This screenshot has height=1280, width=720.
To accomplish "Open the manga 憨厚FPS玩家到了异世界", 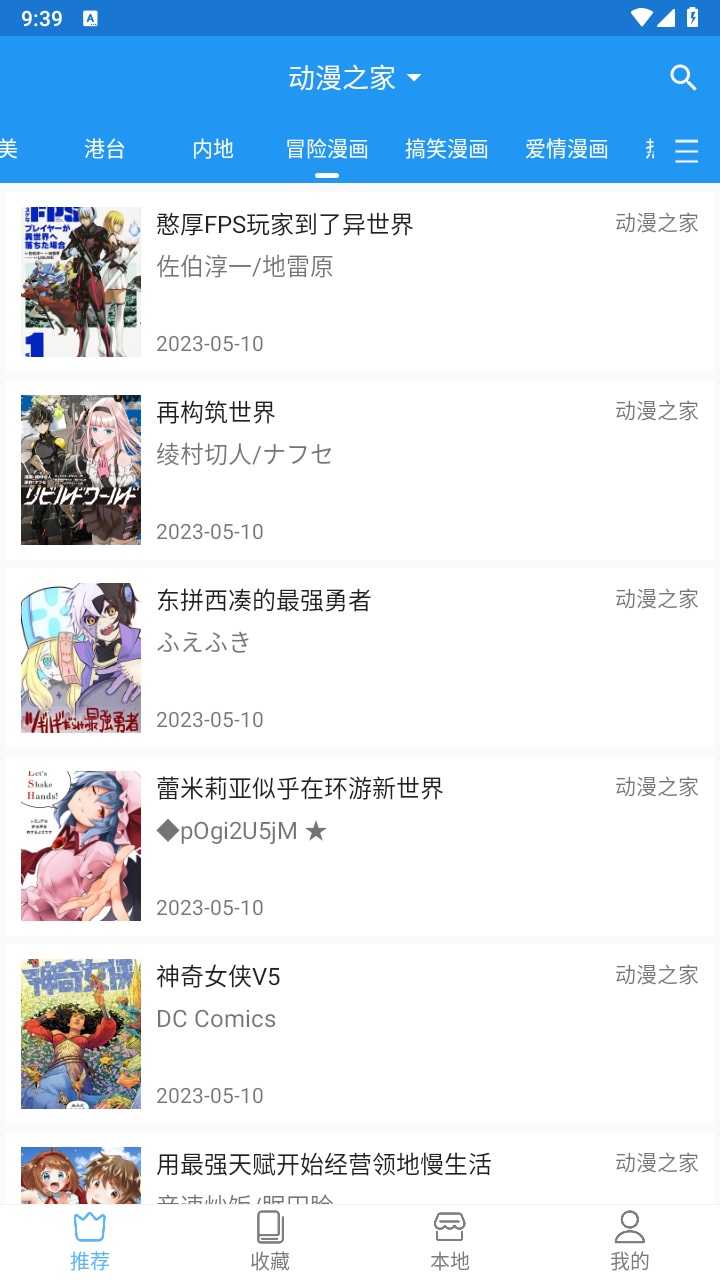I will pyautogui.click(x=286, y=224).
